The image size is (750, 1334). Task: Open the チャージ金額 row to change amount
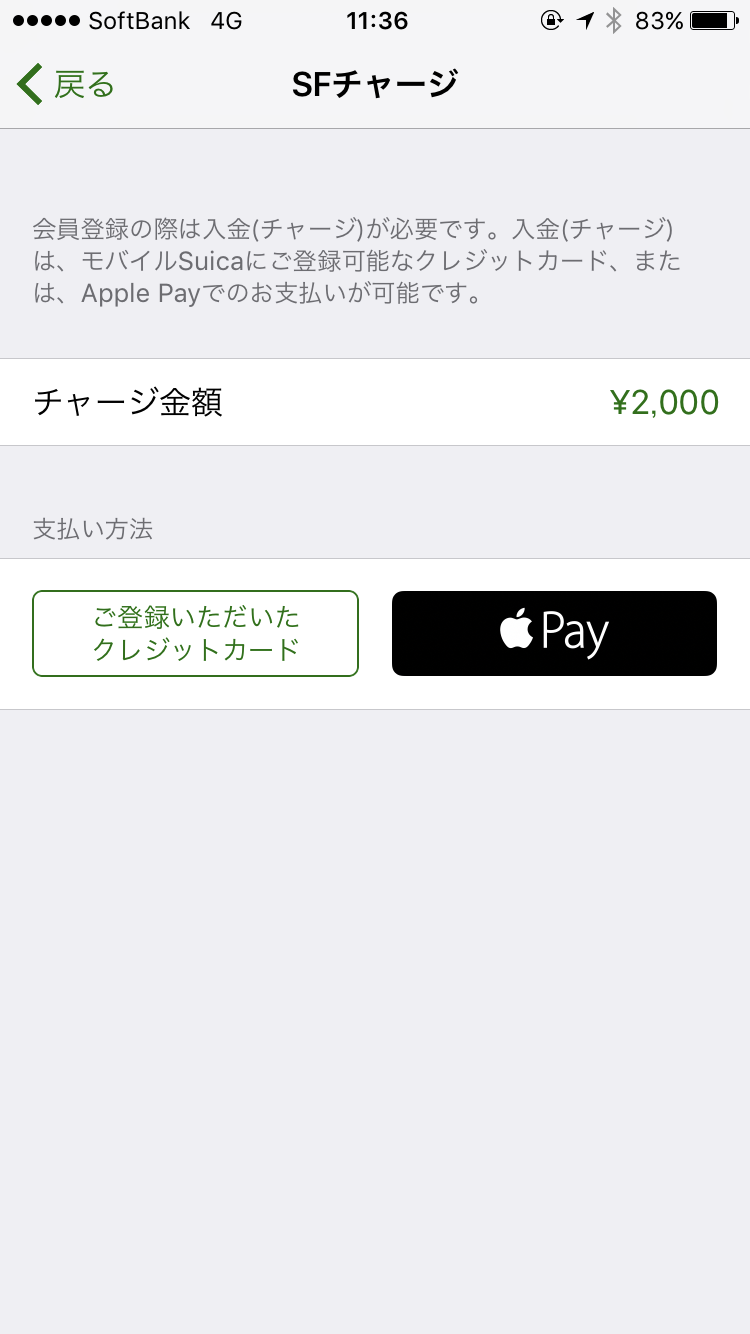375,402
